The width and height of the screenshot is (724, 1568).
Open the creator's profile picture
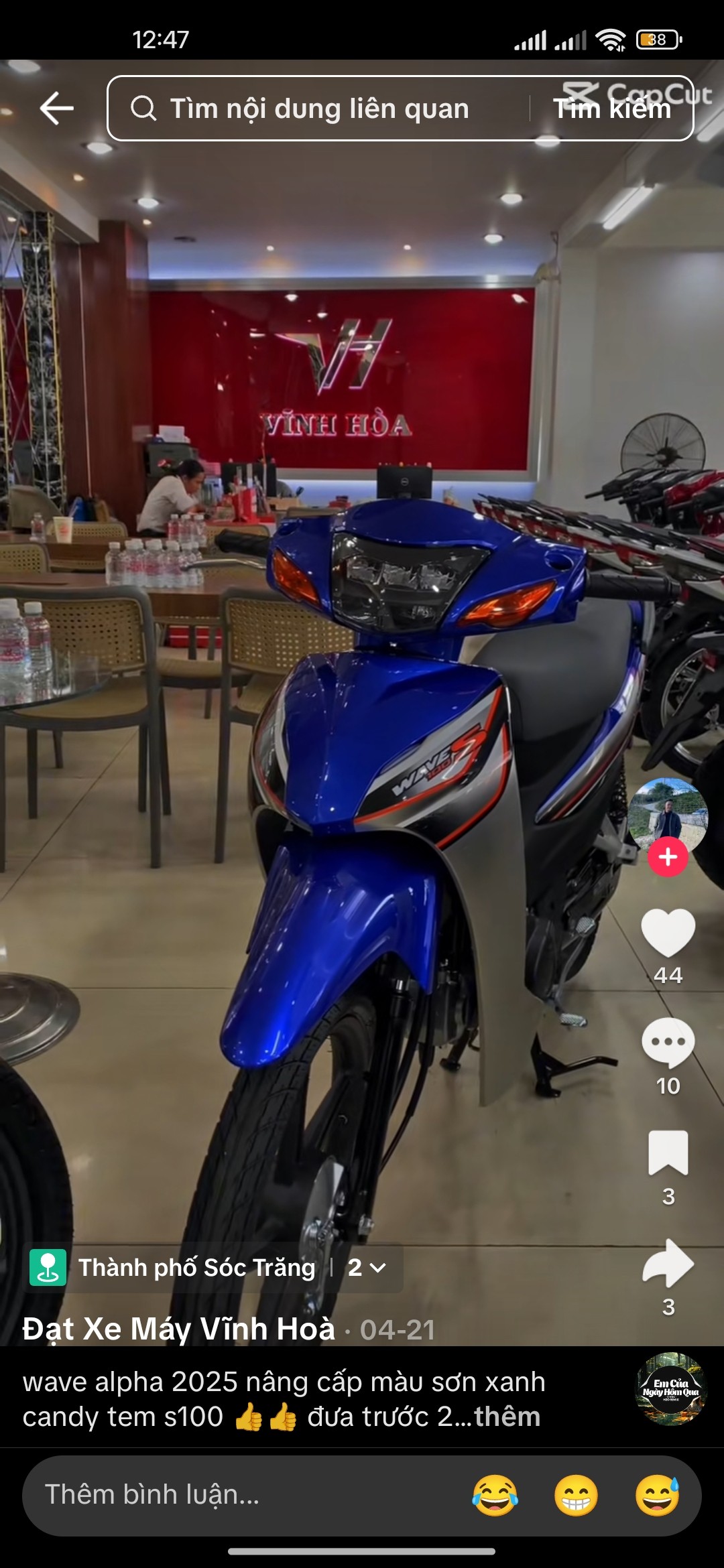(x=668, y=814)
